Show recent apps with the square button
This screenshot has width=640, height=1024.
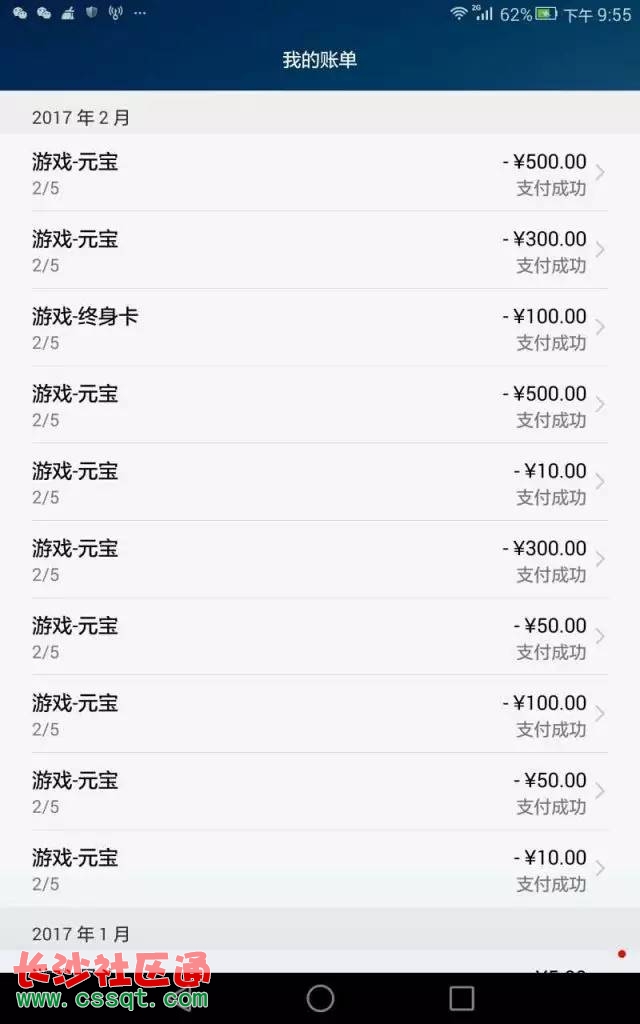click(462, 998)
